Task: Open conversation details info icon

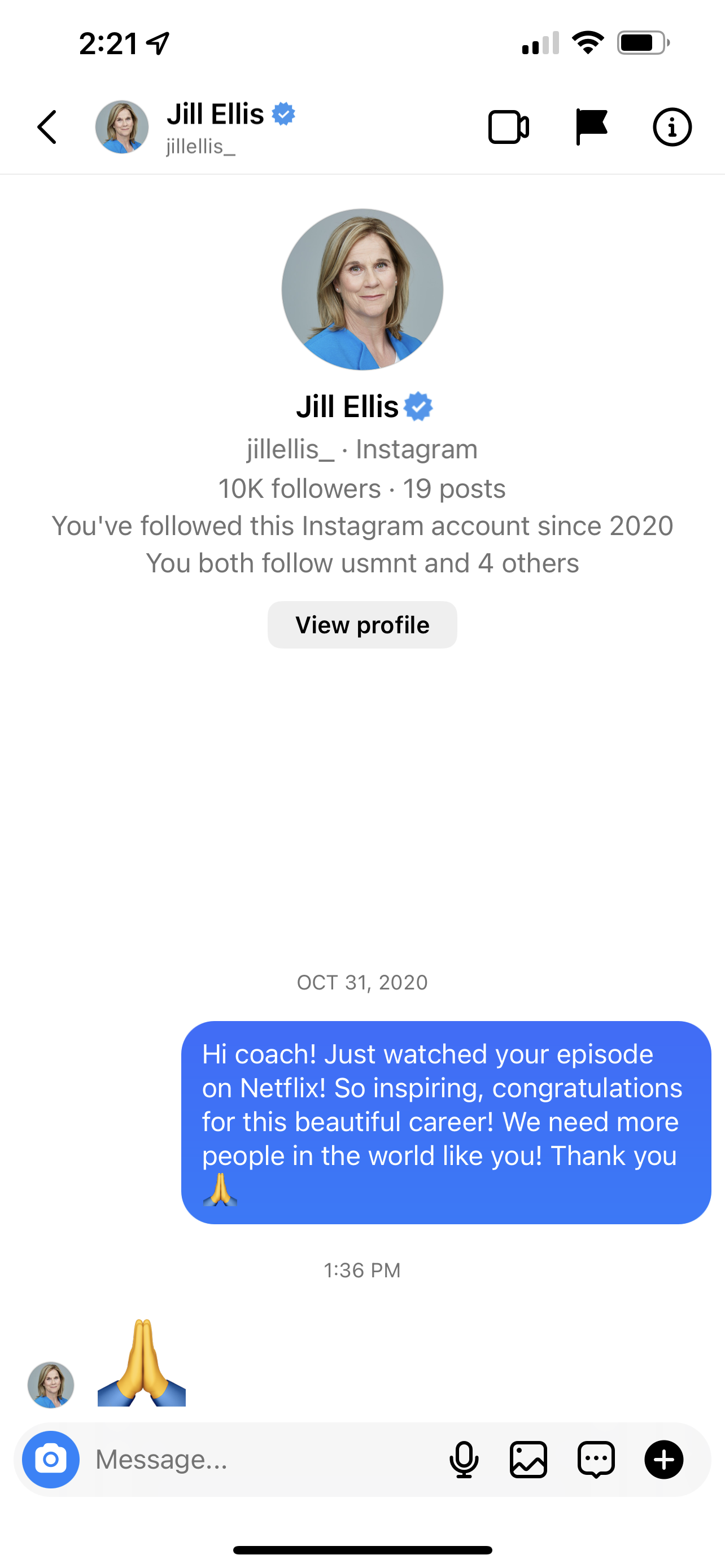Action: click(672, 127)
